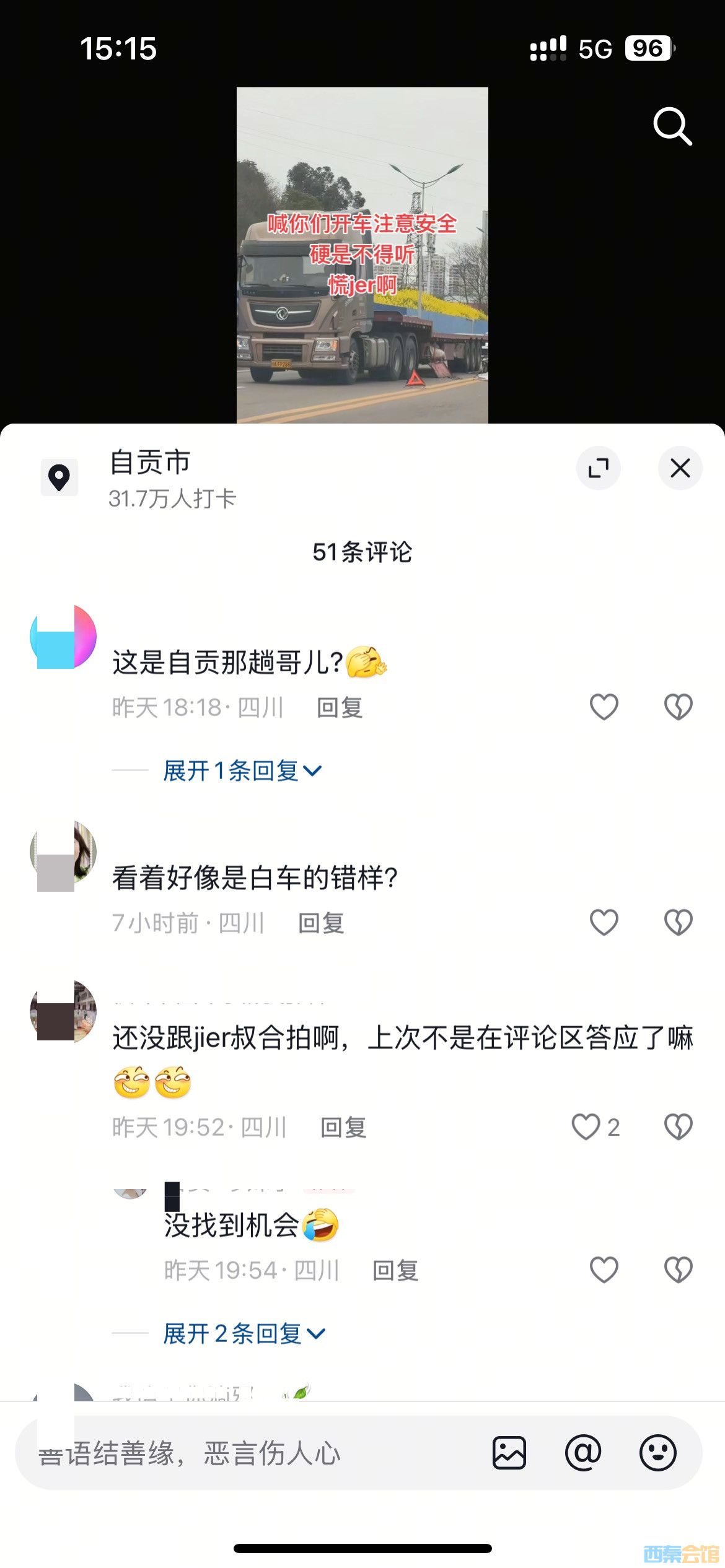725x1568 pixels.
Task: Expand 展开2条回复
Action: 244,1333
